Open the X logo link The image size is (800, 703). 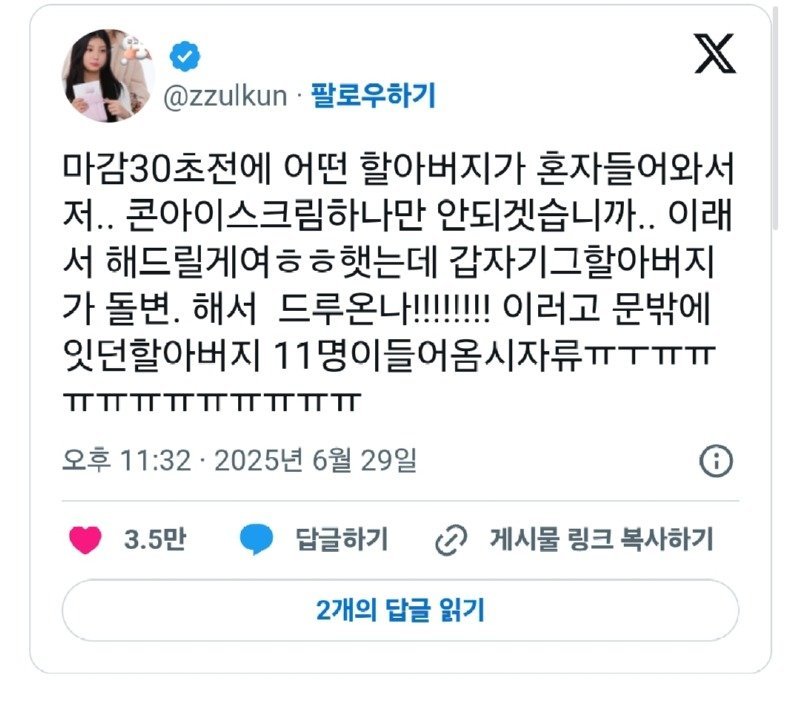point(714,52)
